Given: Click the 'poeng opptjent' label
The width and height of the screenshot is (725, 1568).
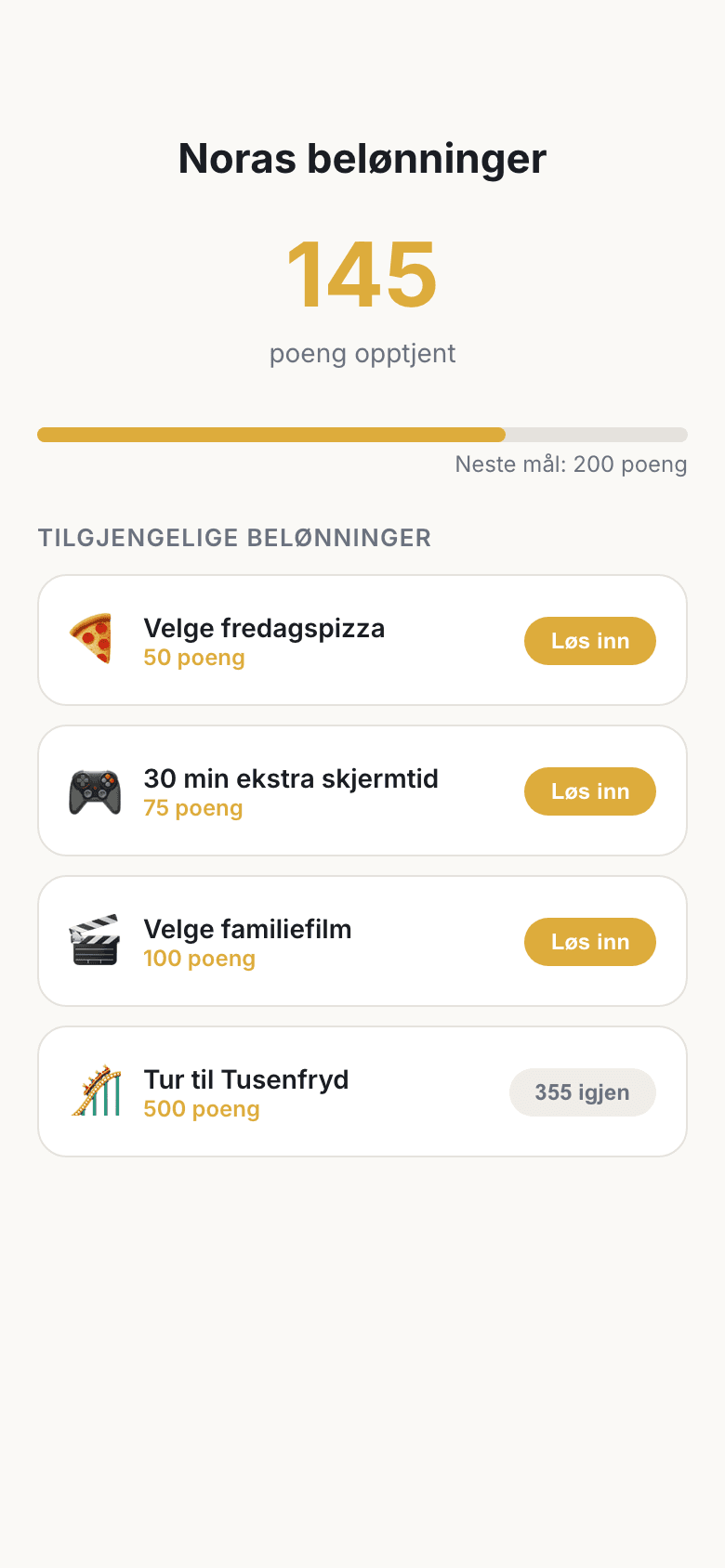Looking at the screenshot, I should pos(362,353).
